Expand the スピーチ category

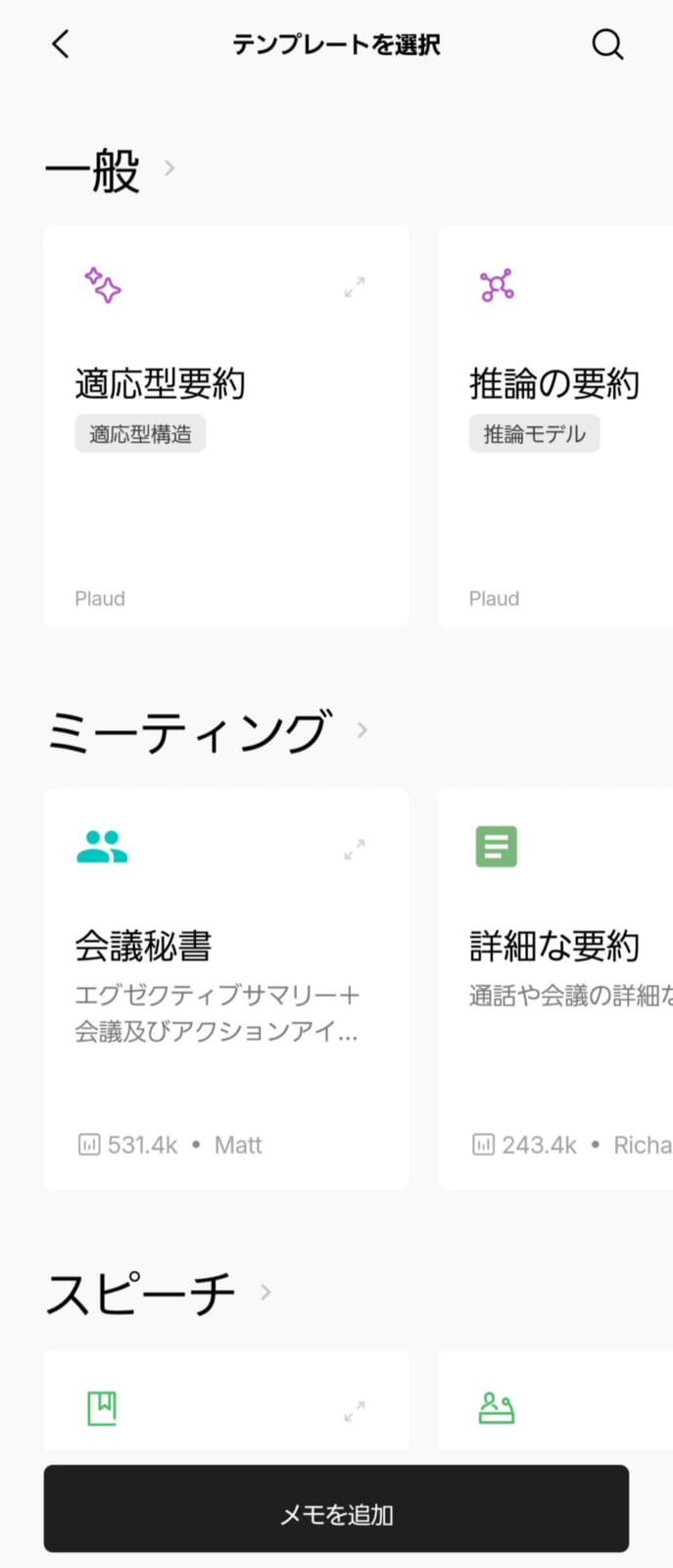pyautogui.click(x=265, y=1293)
